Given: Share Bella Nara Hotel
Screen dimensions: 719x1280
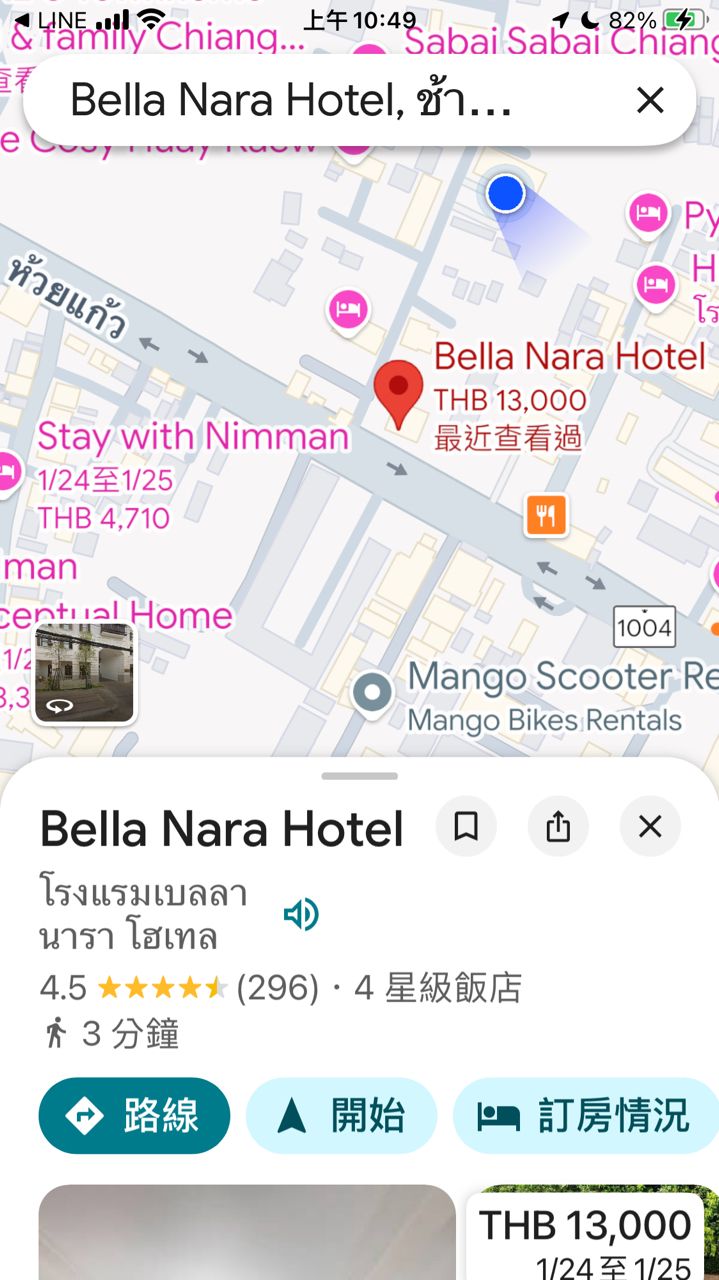Looking at the screenshot, I should coord(558,827).
